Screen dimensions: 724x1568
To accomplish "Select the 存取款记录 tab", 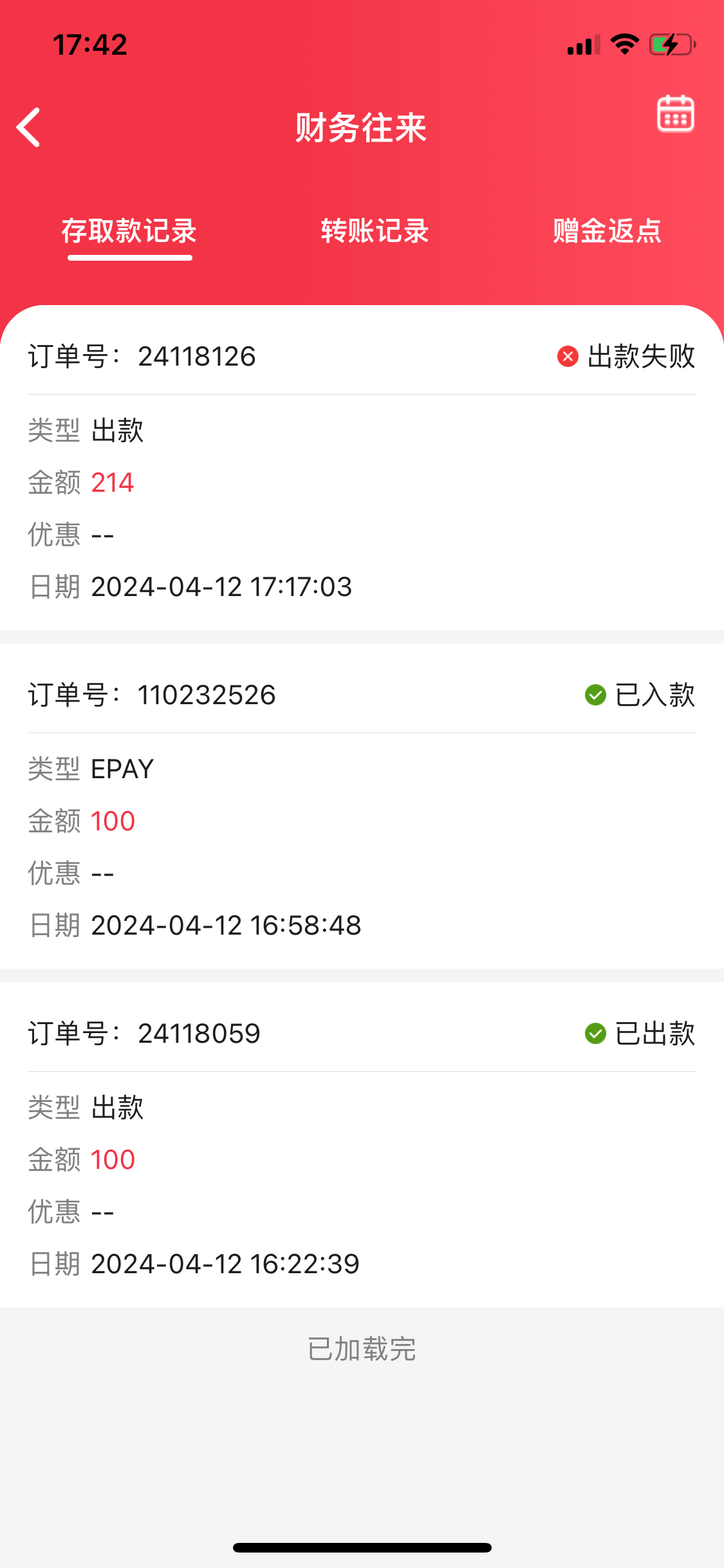I will (129, 231).
